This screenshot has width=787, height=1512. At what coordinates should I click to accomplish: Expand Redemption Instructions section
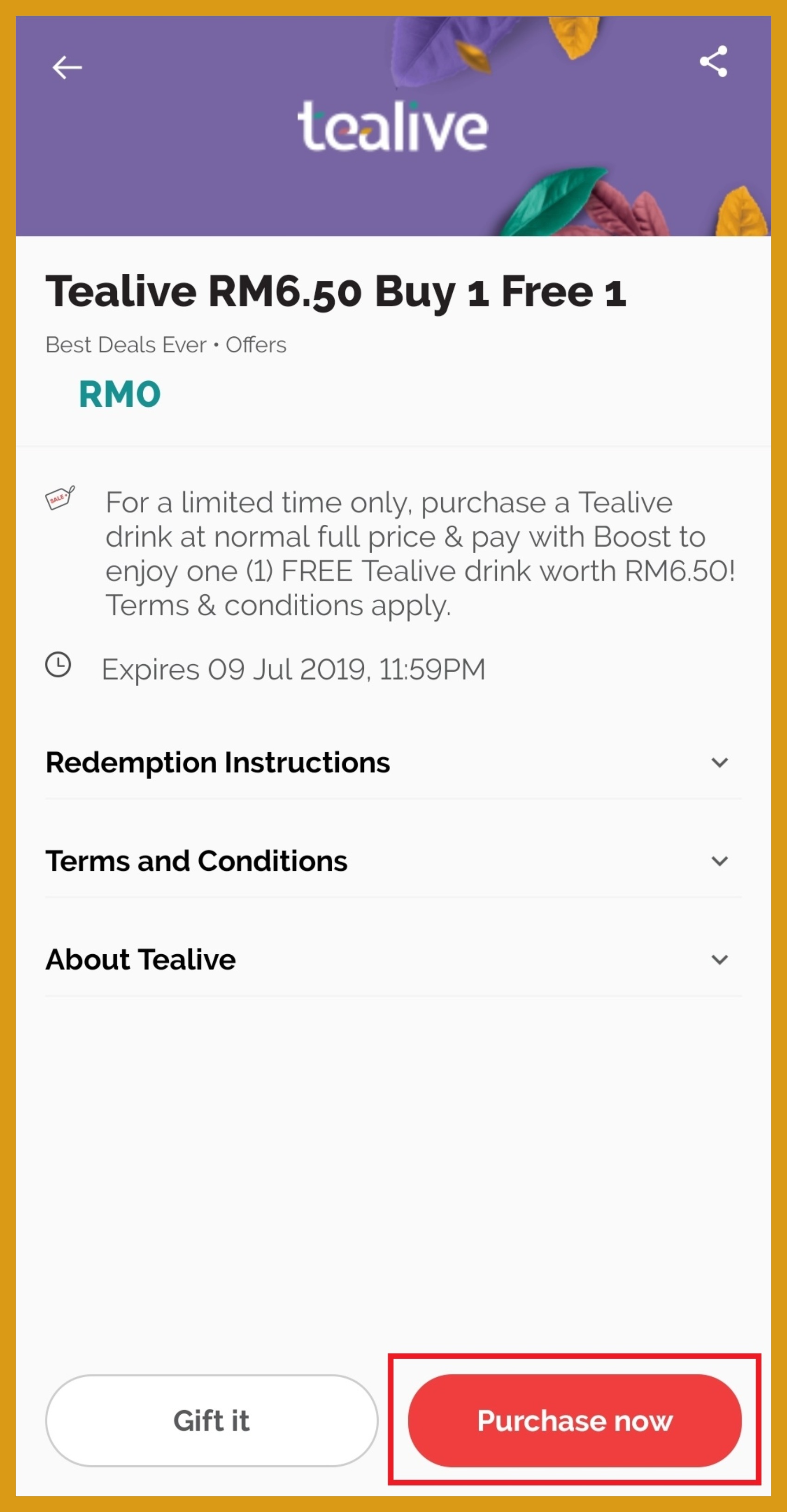(x=719, y=762)
